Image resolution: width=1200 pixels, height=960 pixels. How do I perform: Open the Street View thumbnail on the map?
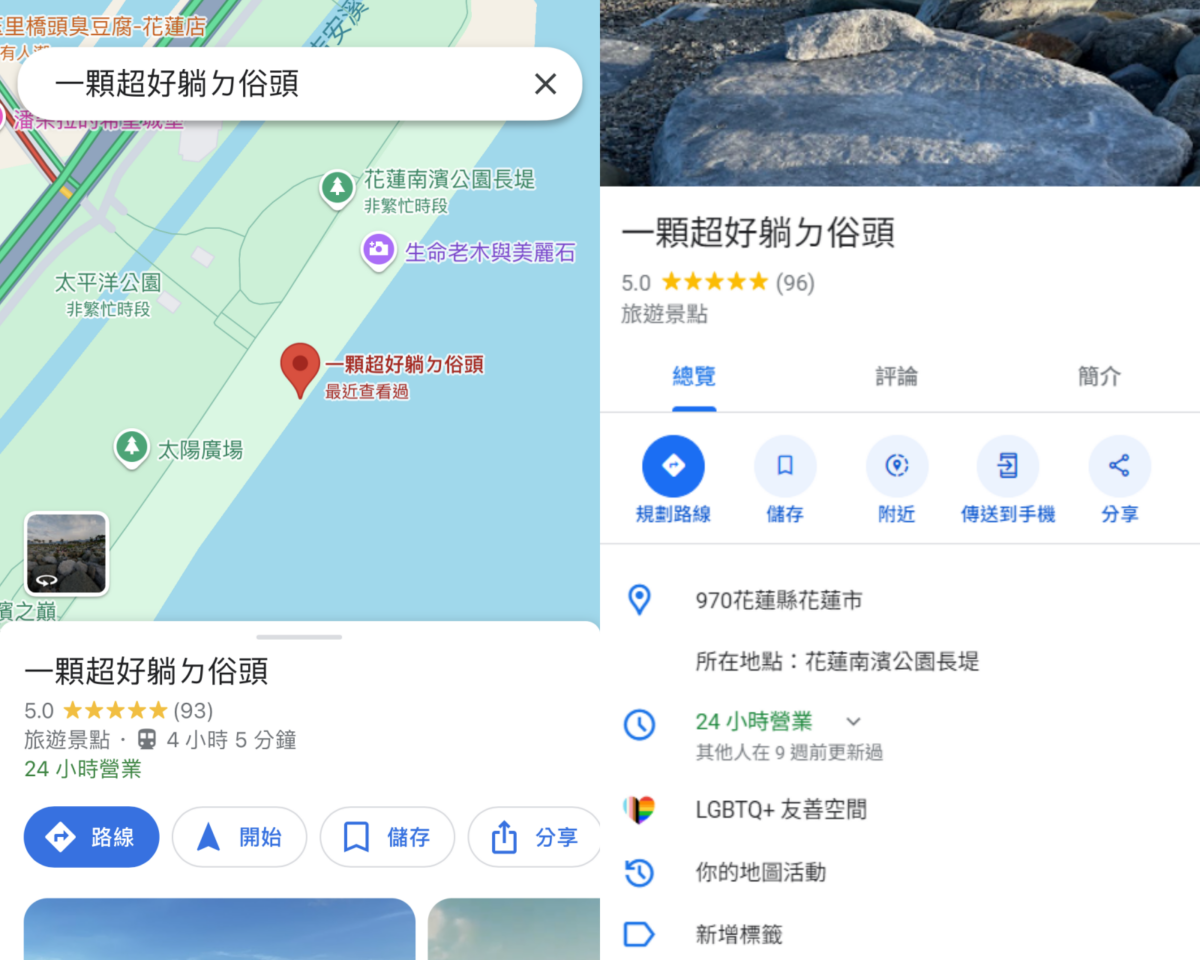click(66, 553)
